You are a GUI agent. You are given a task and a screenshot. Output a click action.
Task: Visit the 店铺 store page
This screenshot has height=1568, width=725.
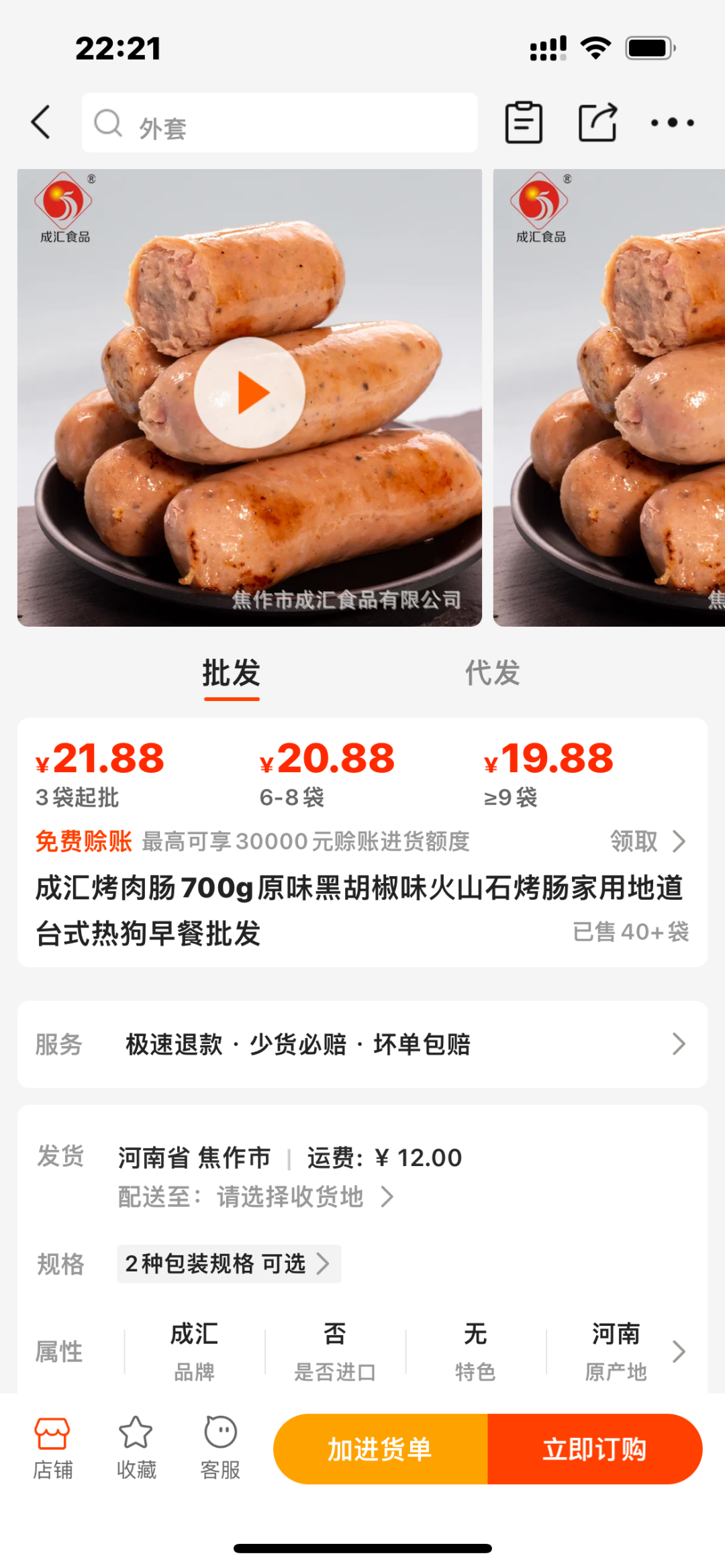tap(52, 1448)
